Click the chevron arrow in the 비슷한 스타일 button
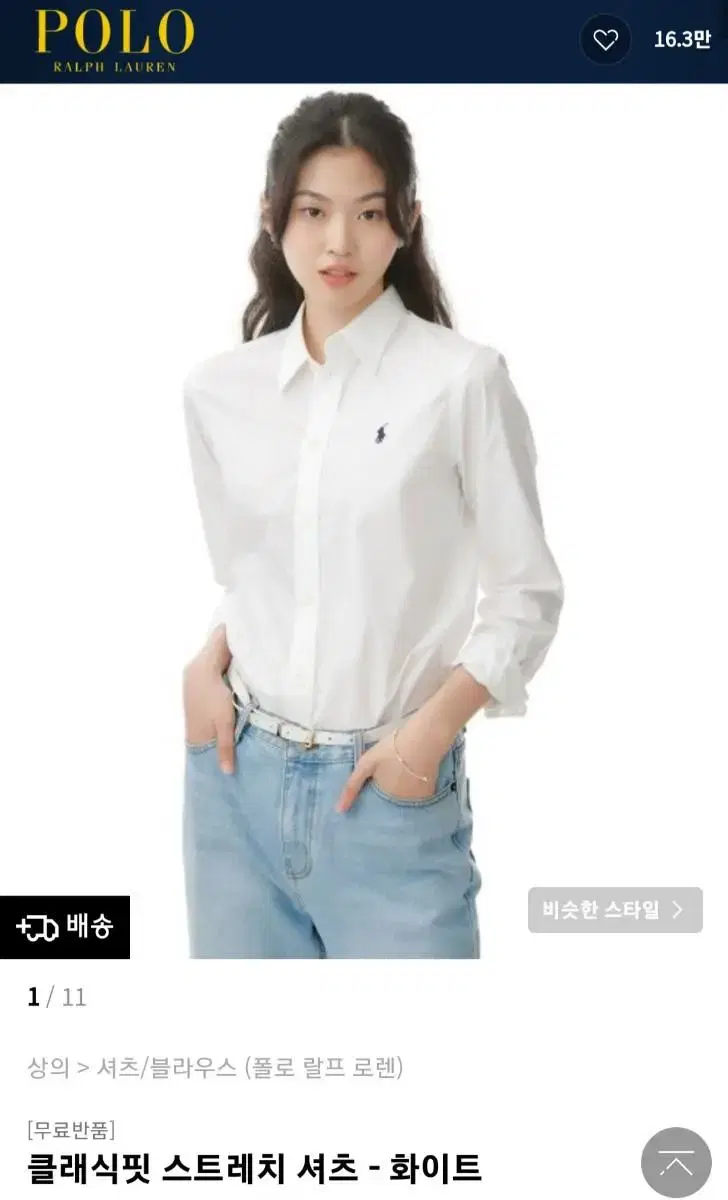 click(677, 911)
